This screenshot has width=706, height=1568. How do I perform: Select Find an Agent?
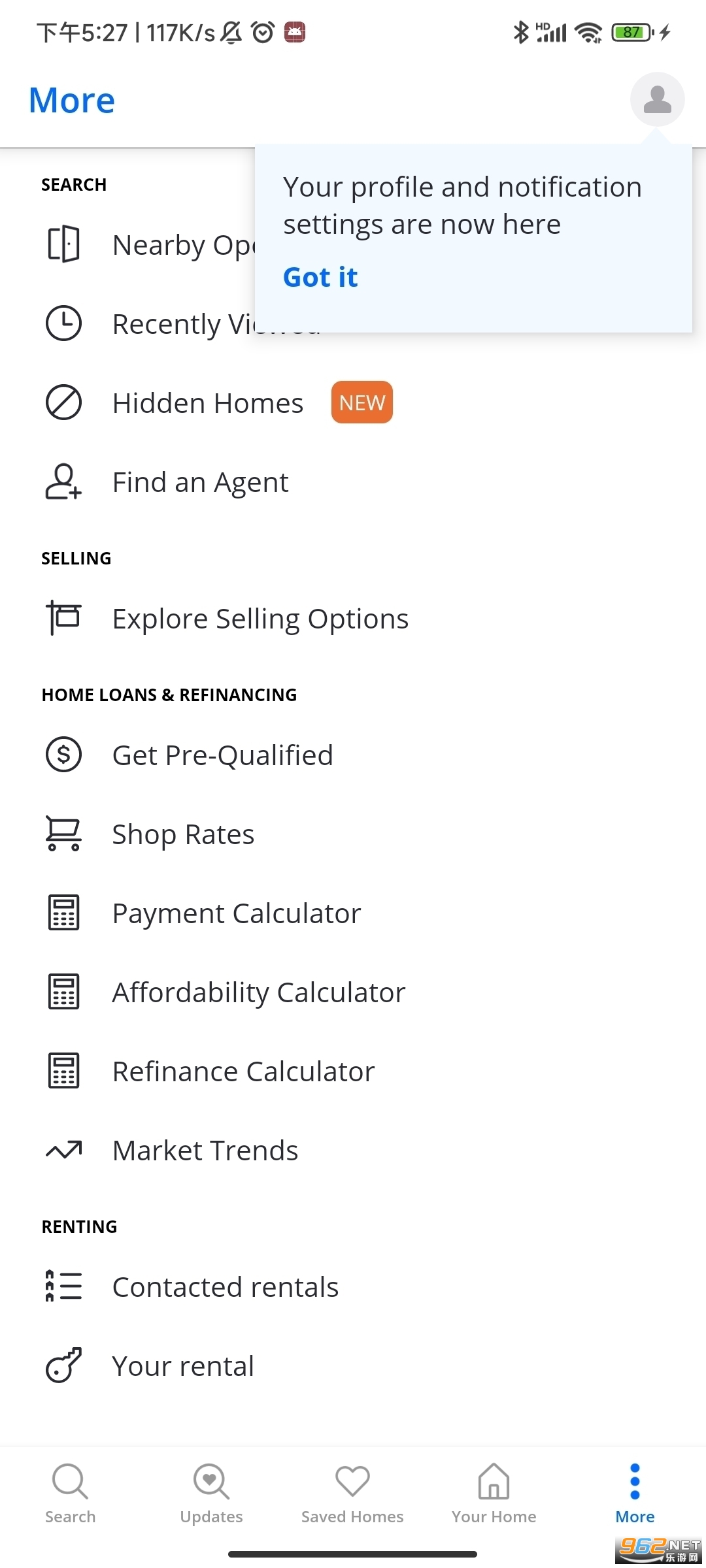pyautogui.click(x=353, y=482)
